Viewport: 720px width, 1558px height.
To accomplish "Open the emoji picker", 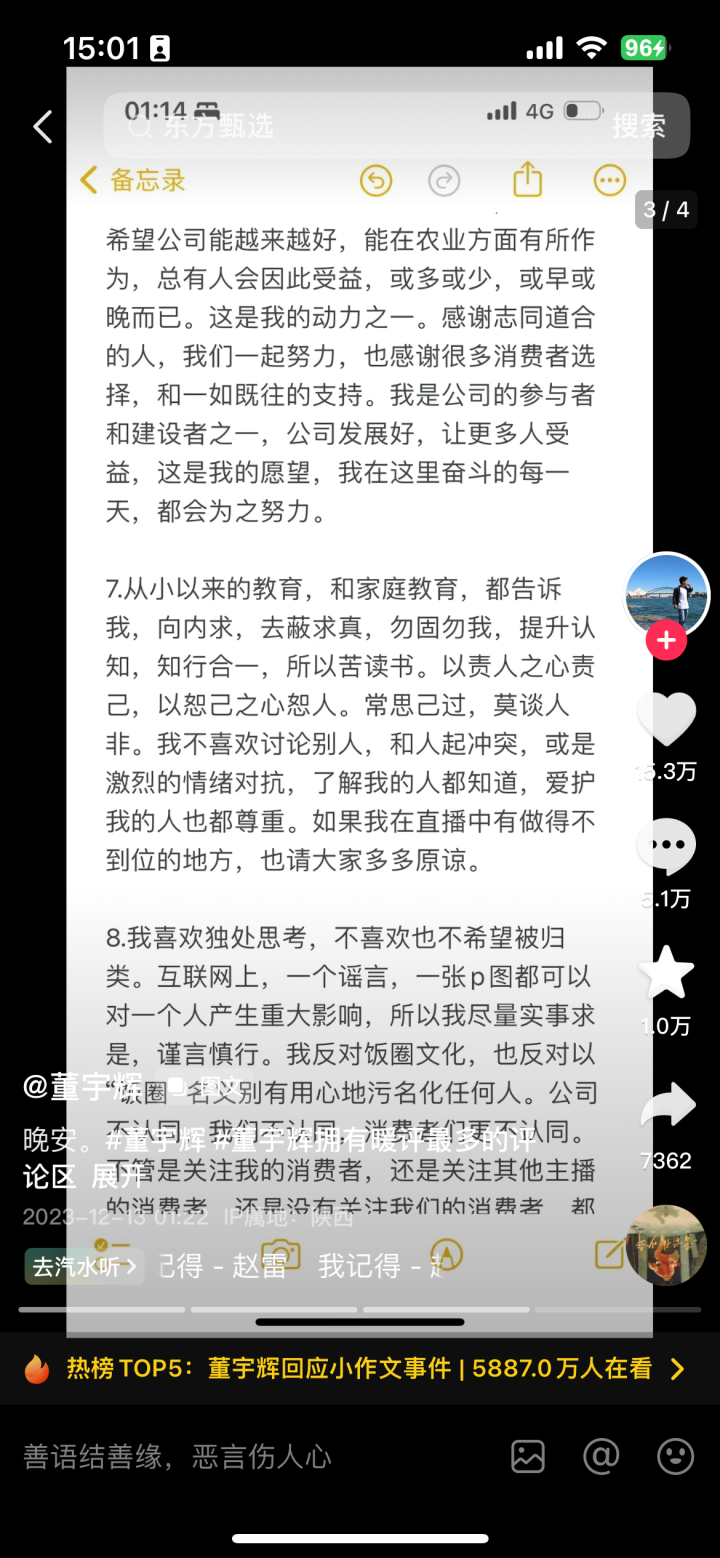I will pos(676,1456).
